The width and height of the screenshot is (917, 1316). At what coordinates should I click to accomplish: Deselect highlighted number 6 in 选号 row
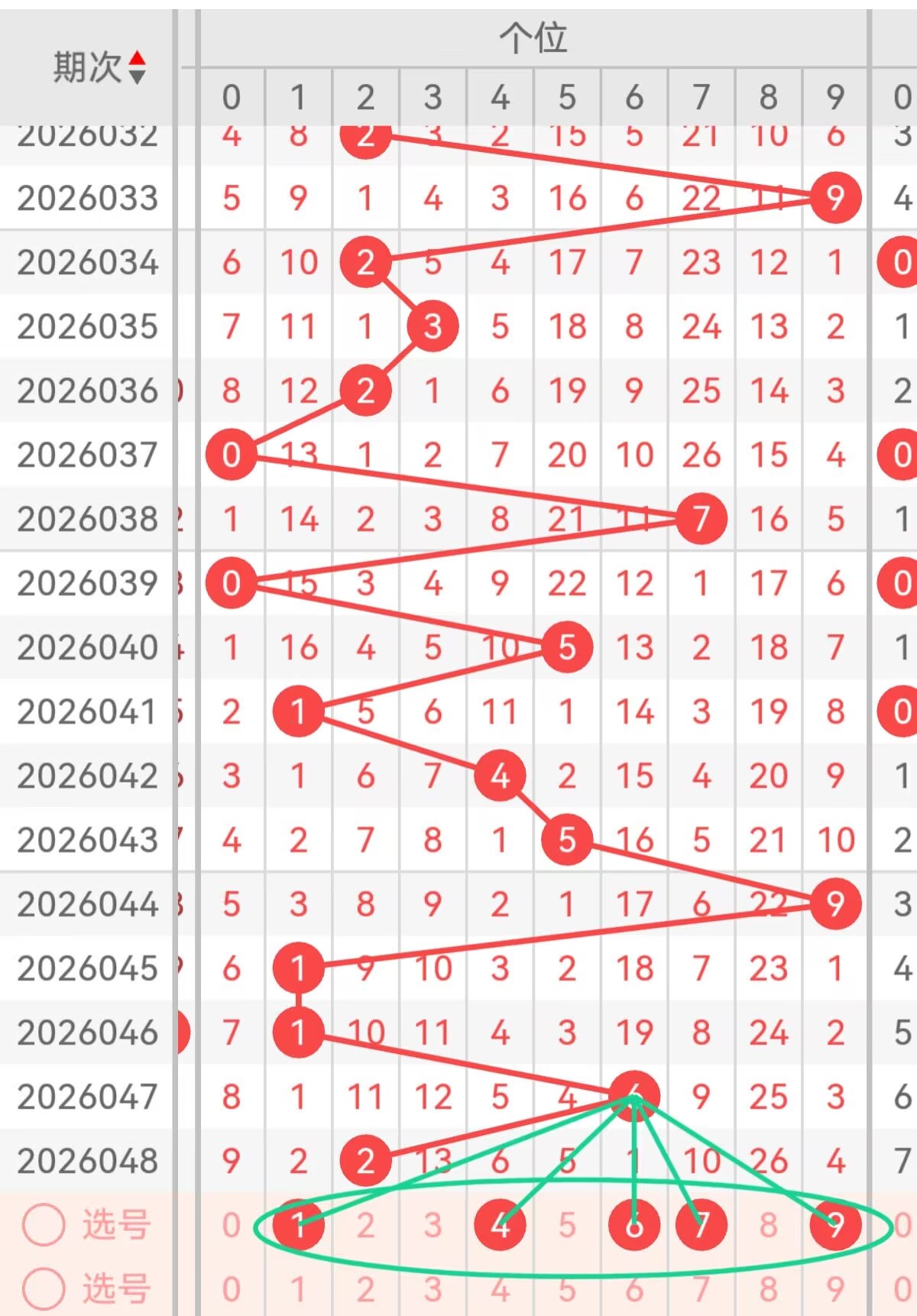point(634,1225)
